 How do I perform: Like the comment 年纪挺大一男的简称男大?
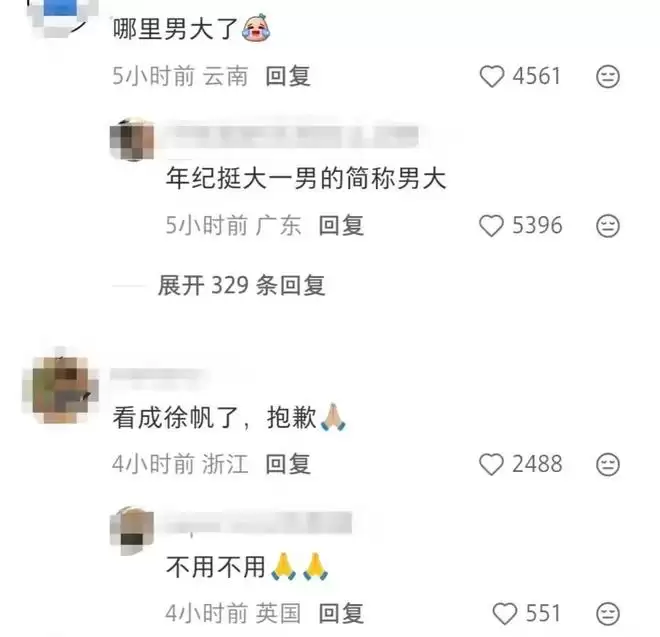tap(492, 226)
